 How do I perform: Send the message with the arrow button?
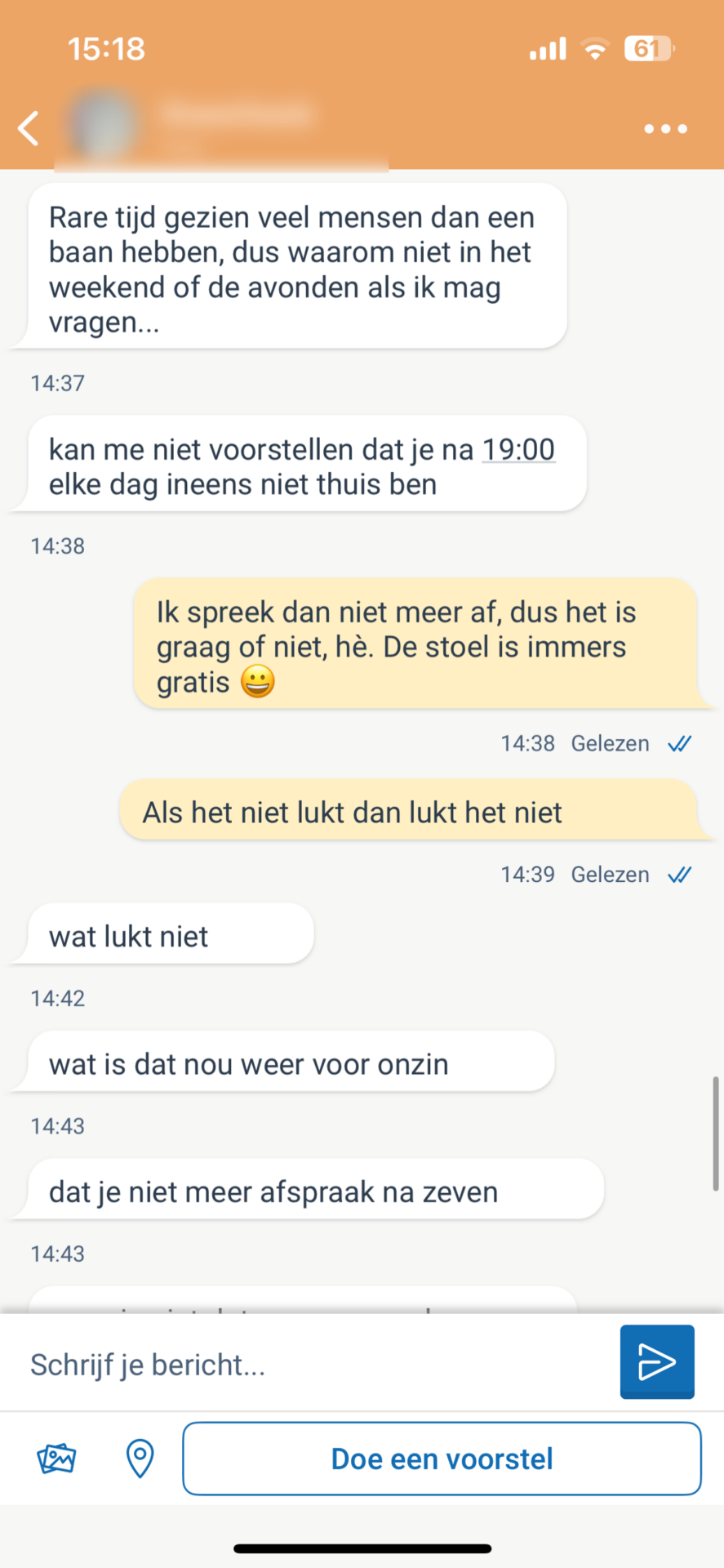click(656, 1361)
